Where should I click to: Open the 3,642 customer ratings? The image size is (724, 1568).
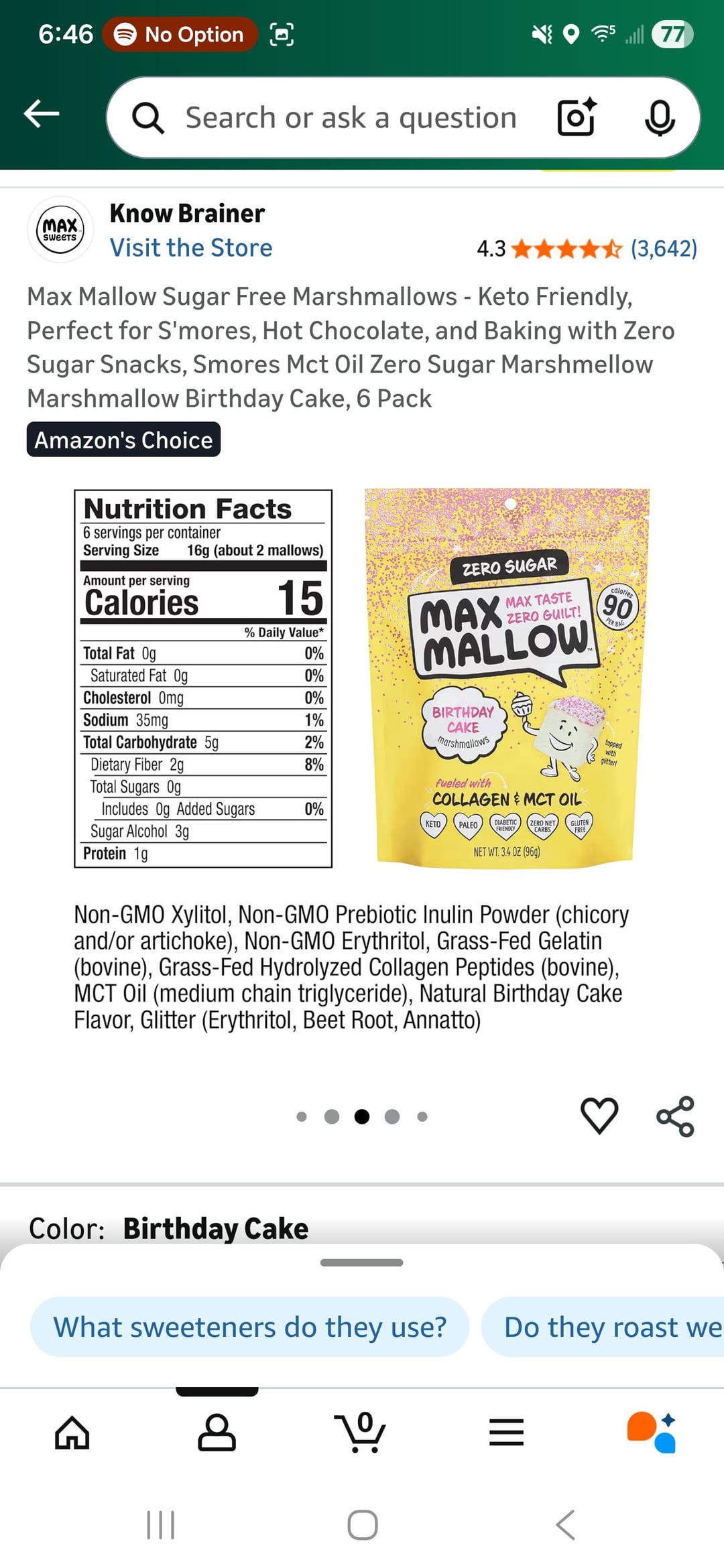(x=663, y=249)
